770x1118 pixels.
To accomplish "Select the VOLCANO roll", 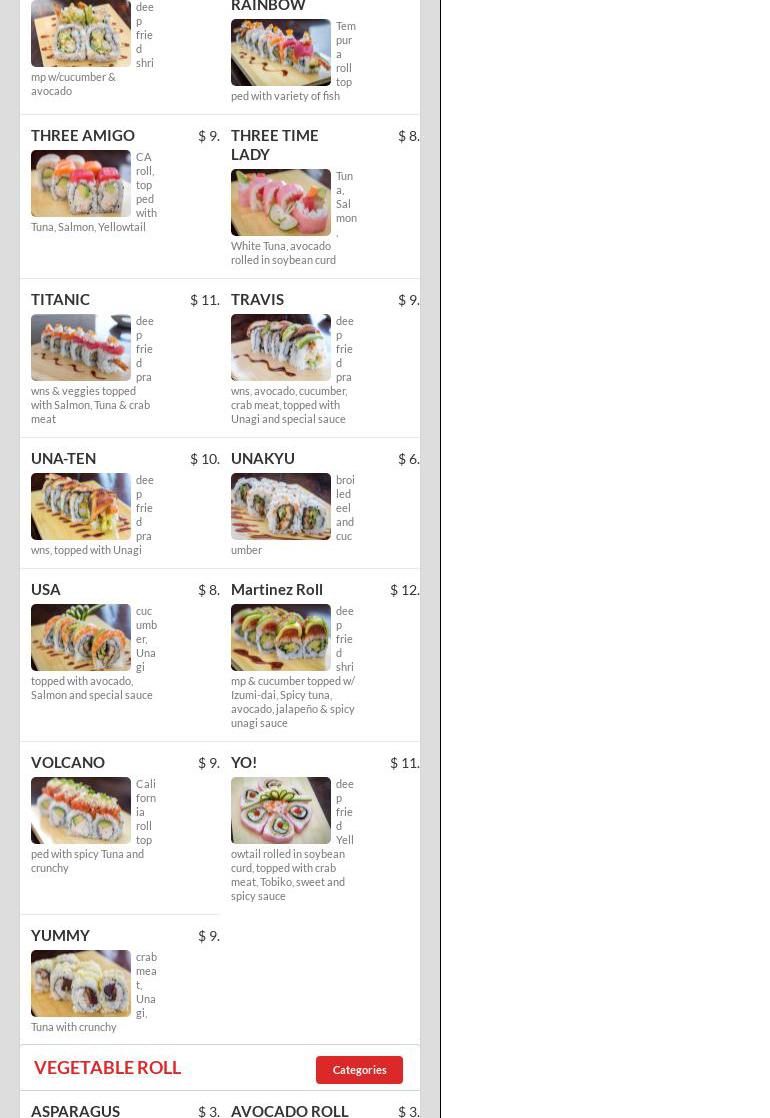I will 68,763.
